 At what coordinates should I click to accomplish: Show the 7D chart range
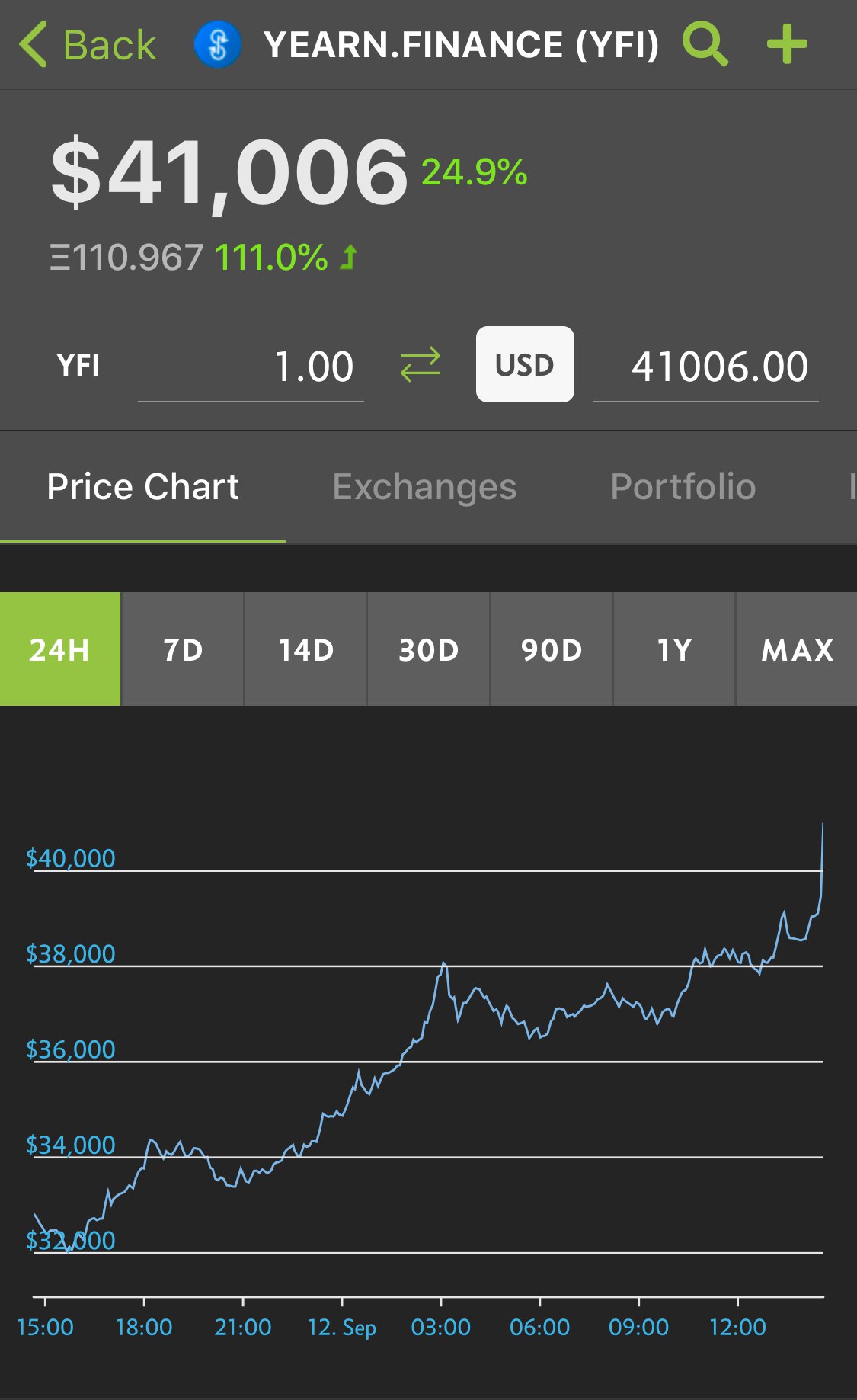tap(183, 649)
